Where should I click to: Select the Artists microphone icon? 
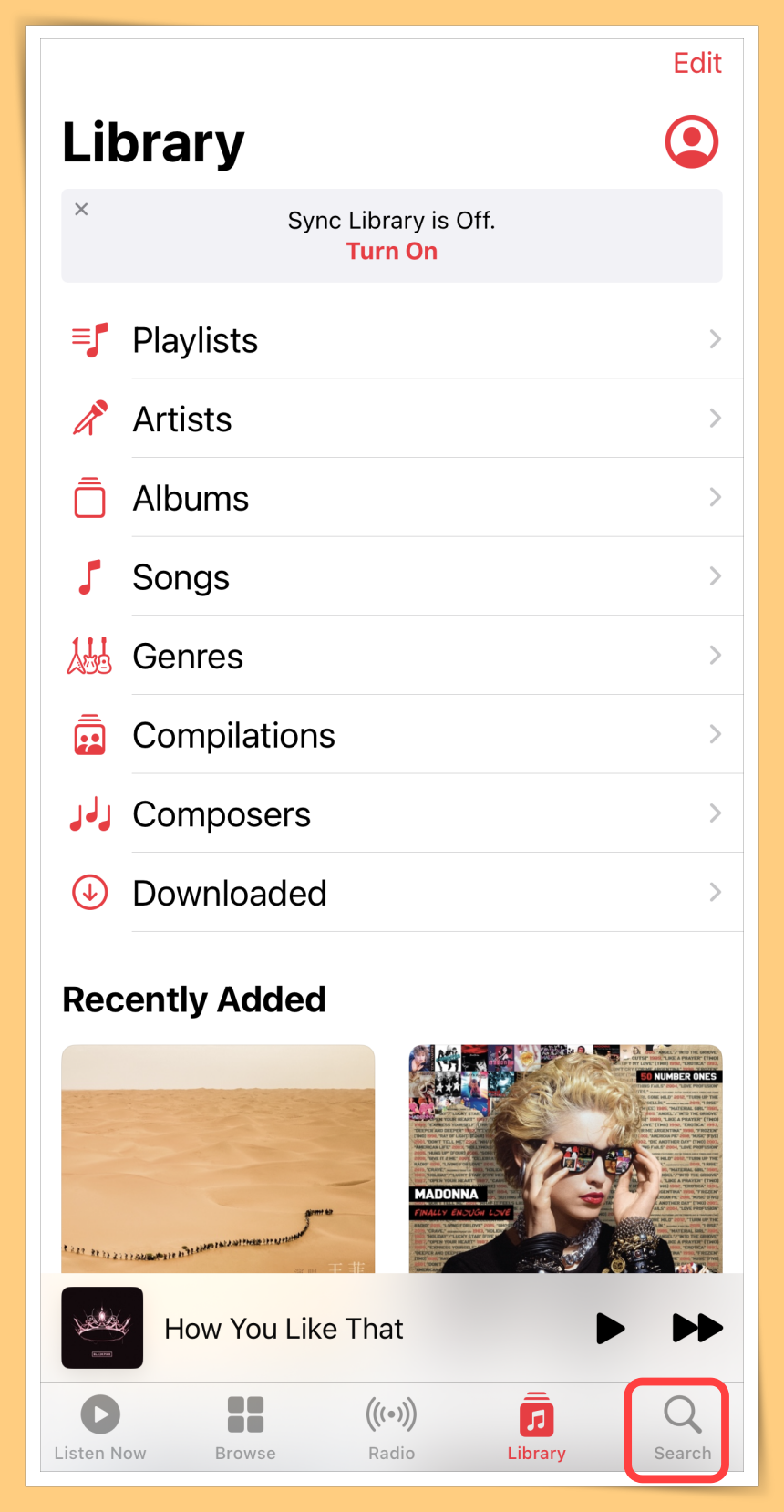(88, 418)
